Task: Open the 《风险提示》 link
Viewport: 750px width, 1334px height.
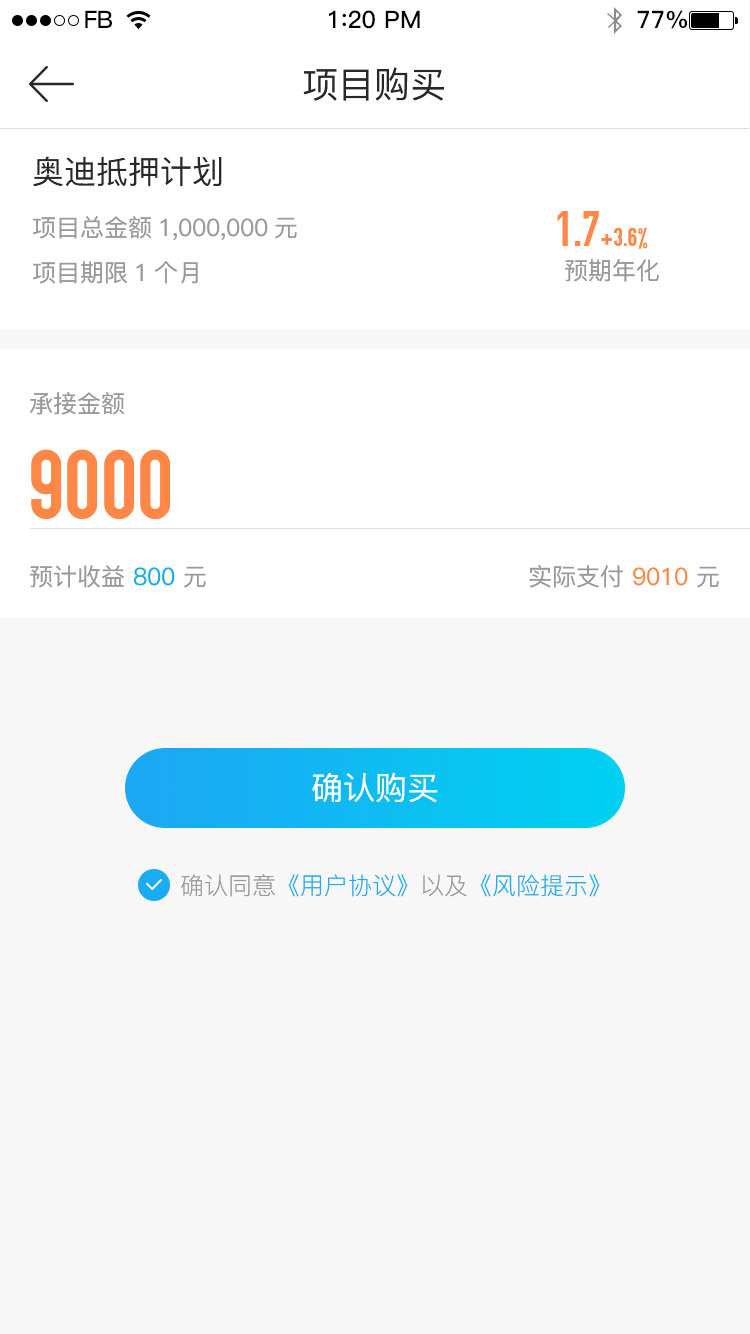Action: (538, 886)
